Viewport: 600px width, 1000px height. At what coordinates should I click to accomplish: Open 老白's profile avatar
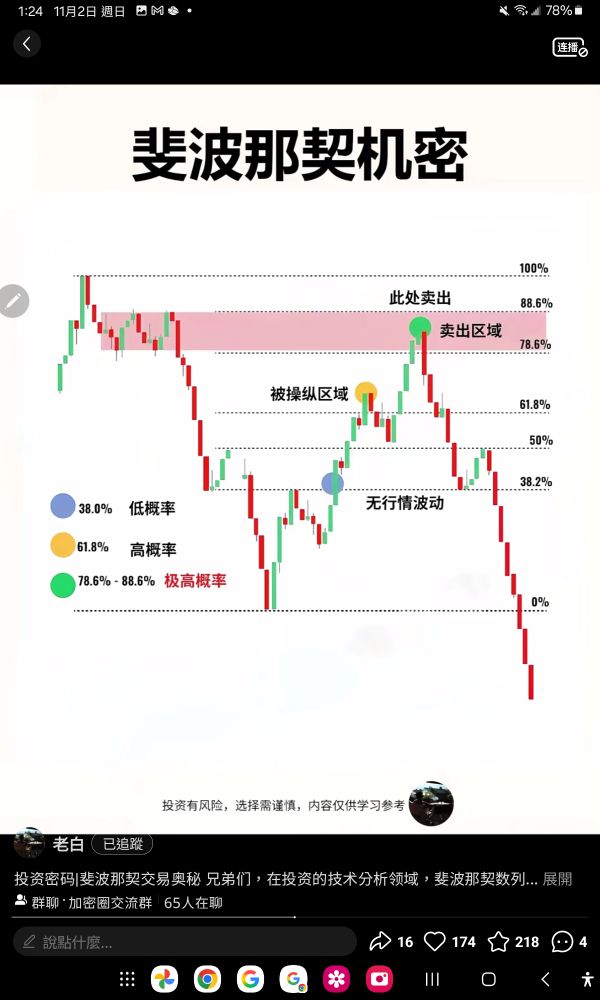29,844
